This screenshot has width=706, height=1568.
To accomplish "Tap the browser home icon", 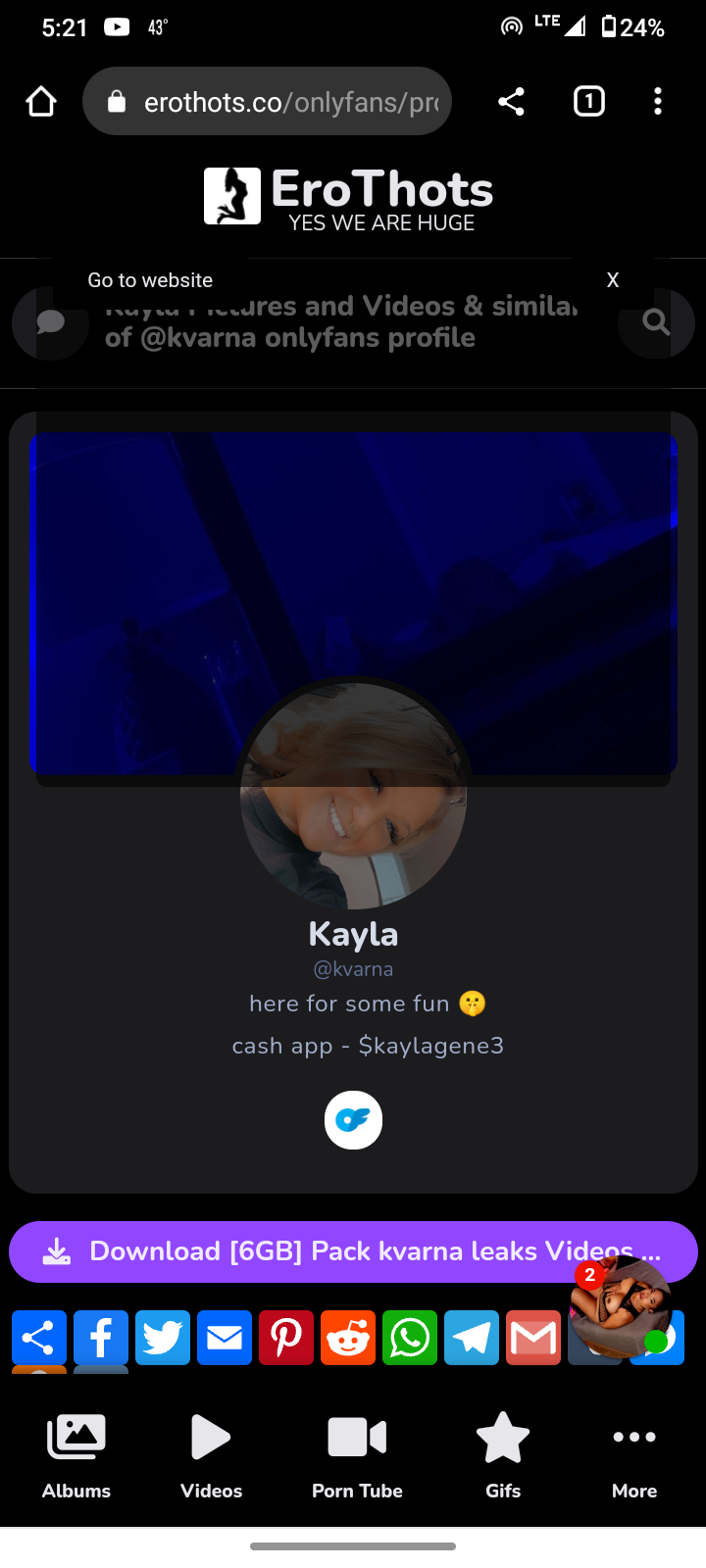I will pyautogui.click(x=41, y=102).
